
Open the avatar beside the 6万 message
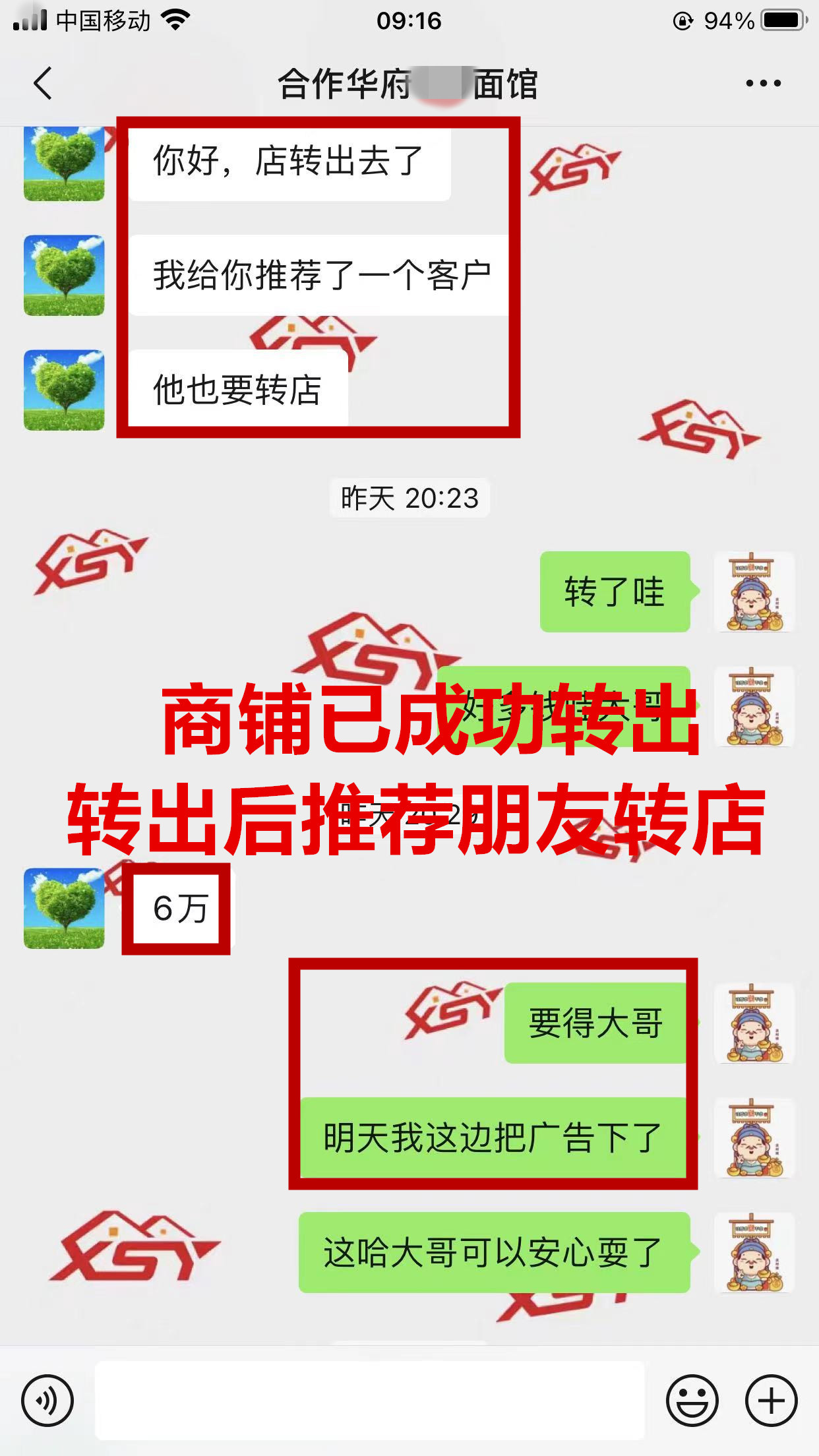[x=64, y=909]
